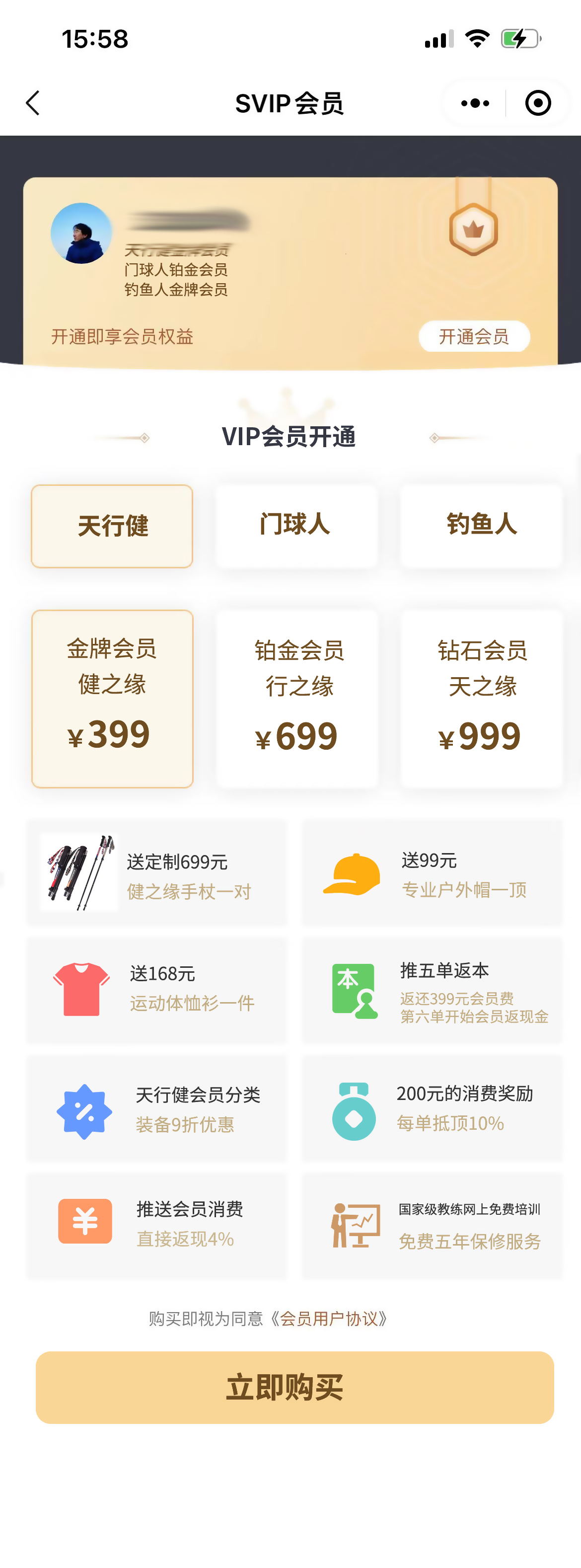The width and height of the screenshot is (581, 1568).
Task: Select the 天行健 membership tab
Action: pos(112,526)
